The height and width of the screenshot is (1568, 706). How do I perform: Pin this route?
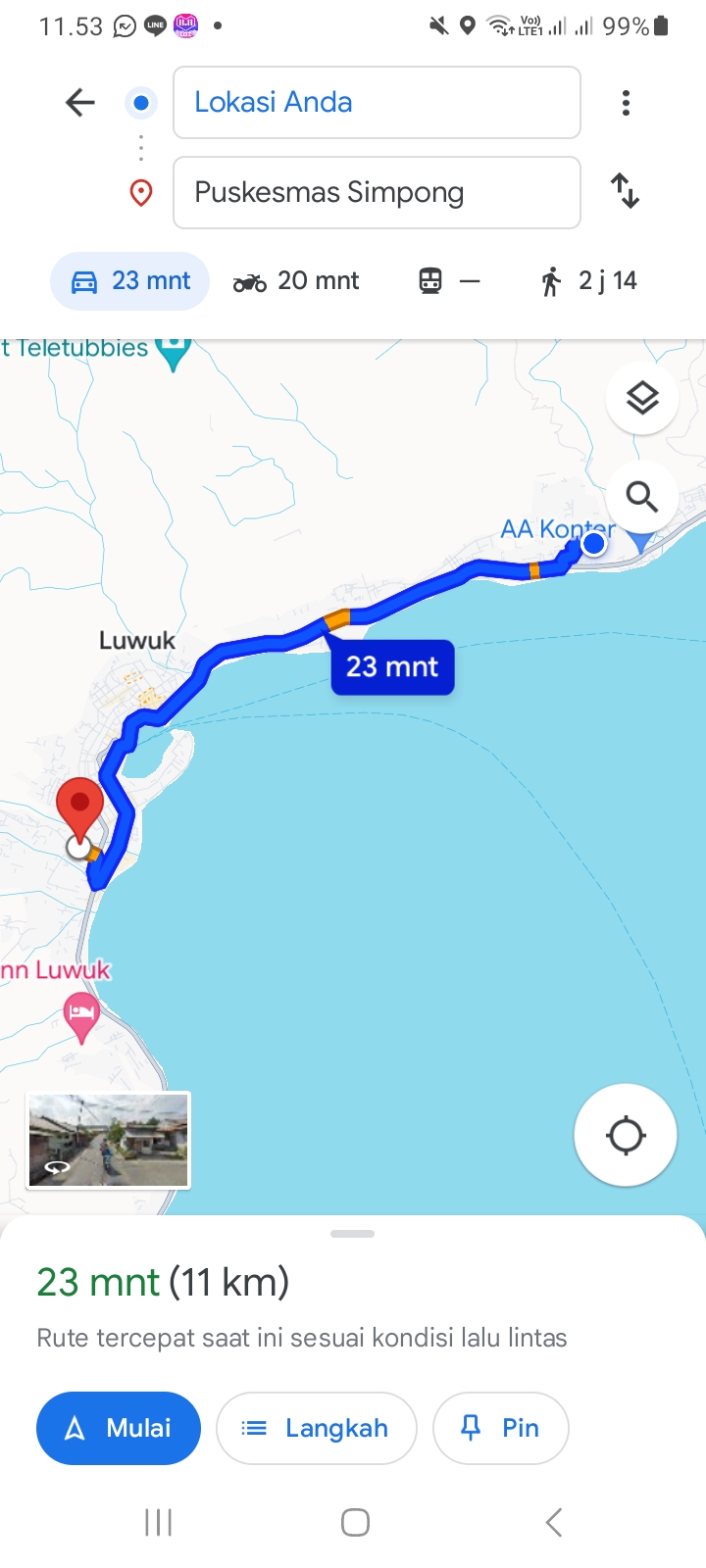pyautogui.click(x=500, y=1428)
